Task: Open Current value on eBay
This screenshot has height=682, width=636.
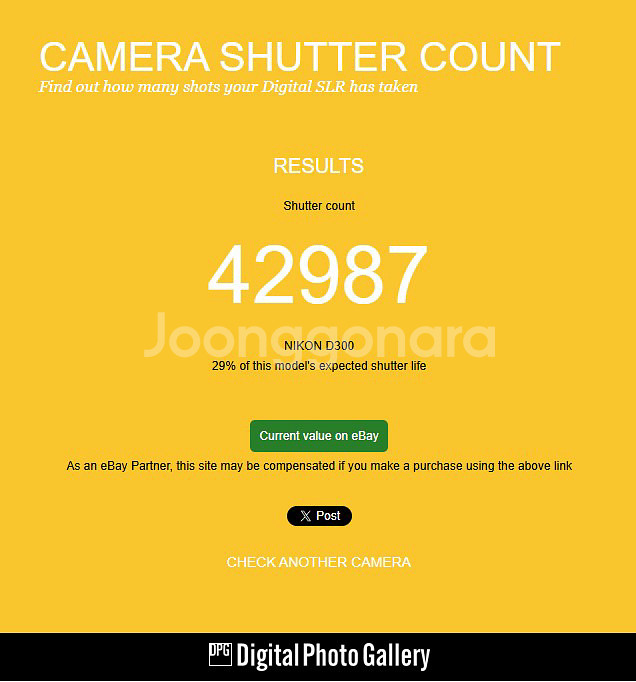Action: coord(318,436)
